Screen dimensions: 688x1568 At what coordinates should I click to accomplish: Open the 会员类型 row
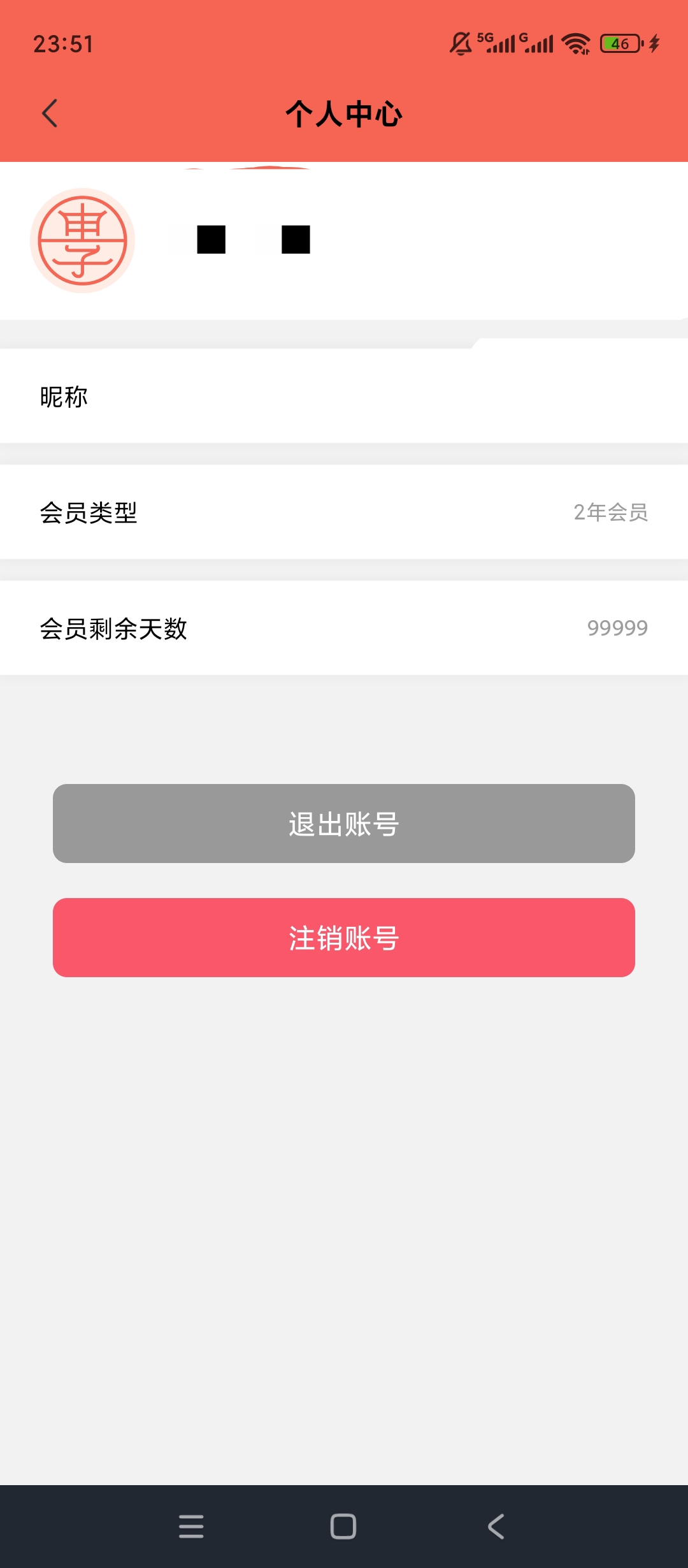point(344,512)
